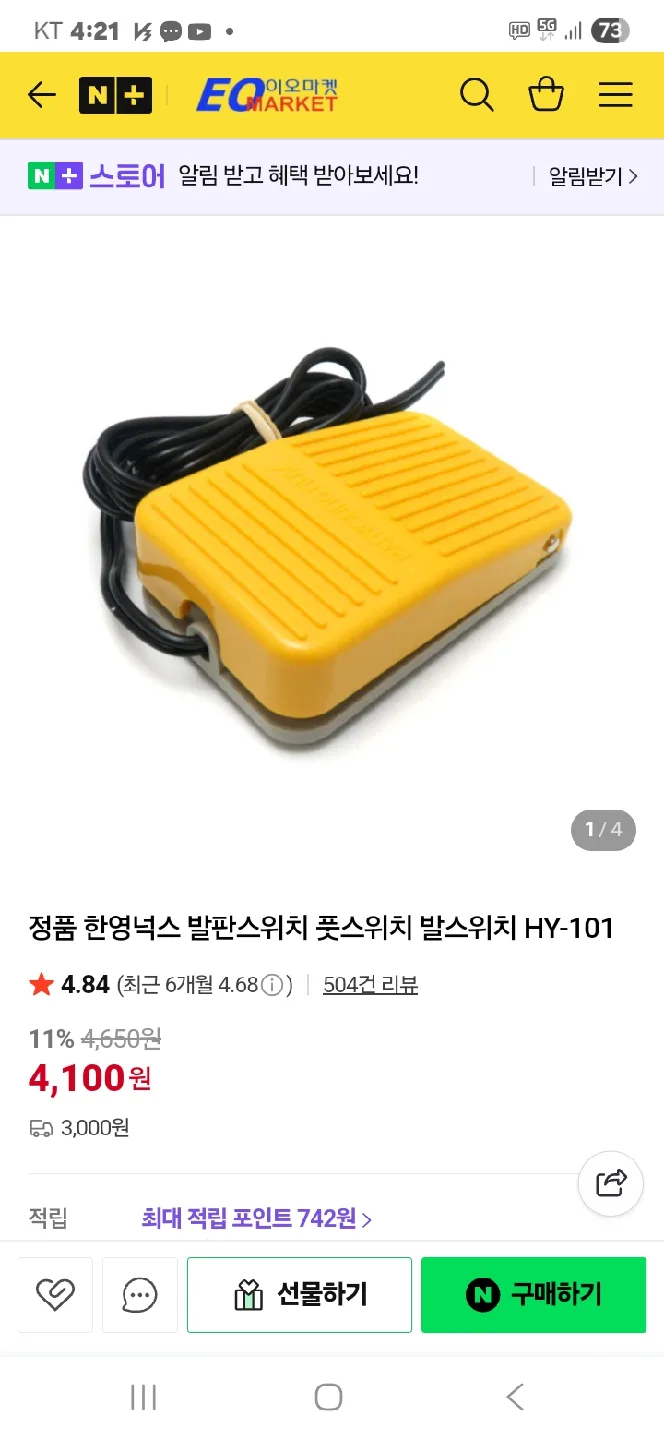Open the shopping basket

[546, 95]
